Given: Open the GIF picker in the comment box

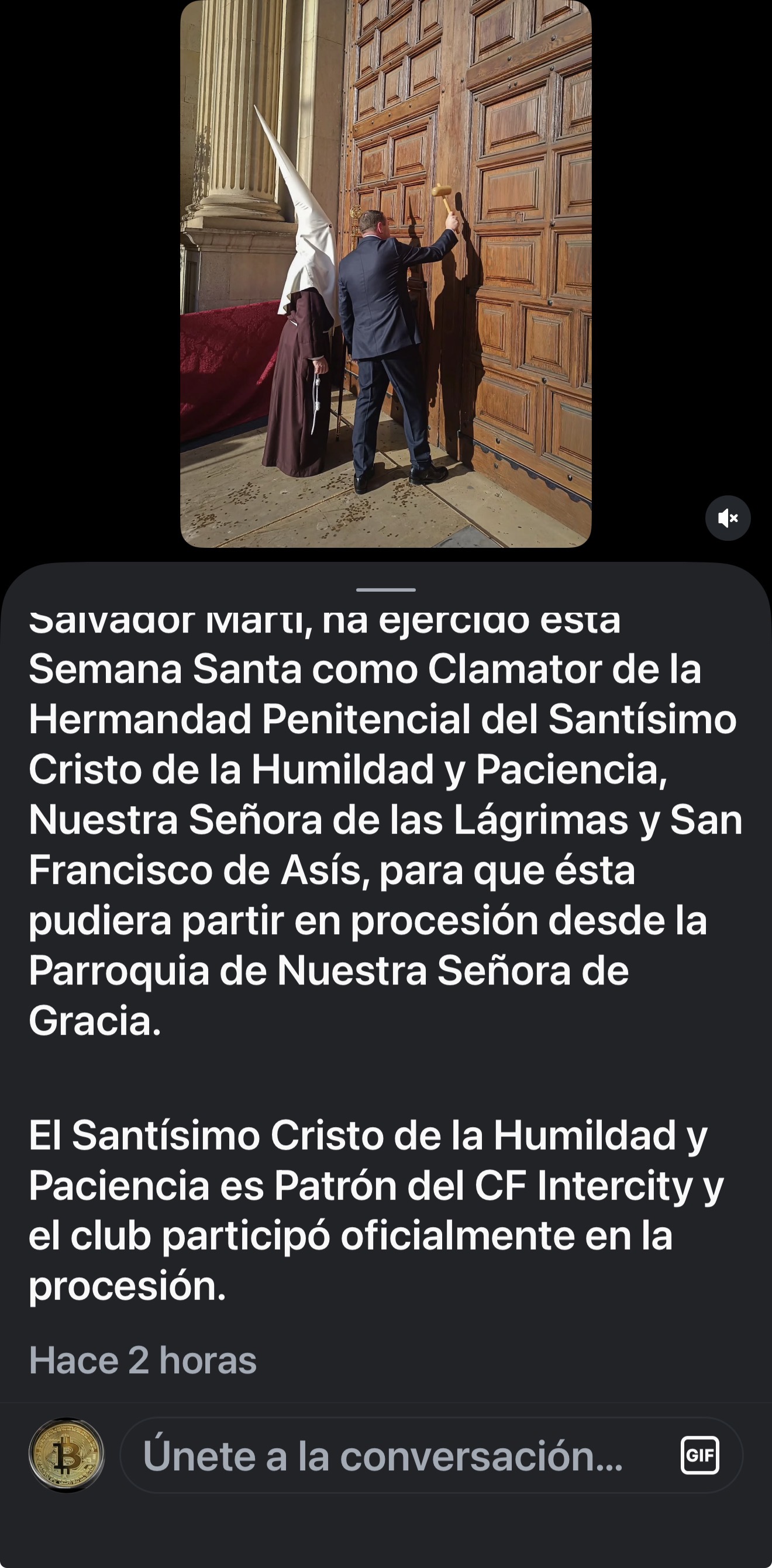Looking at the screenshot, I should [699, 1455].
